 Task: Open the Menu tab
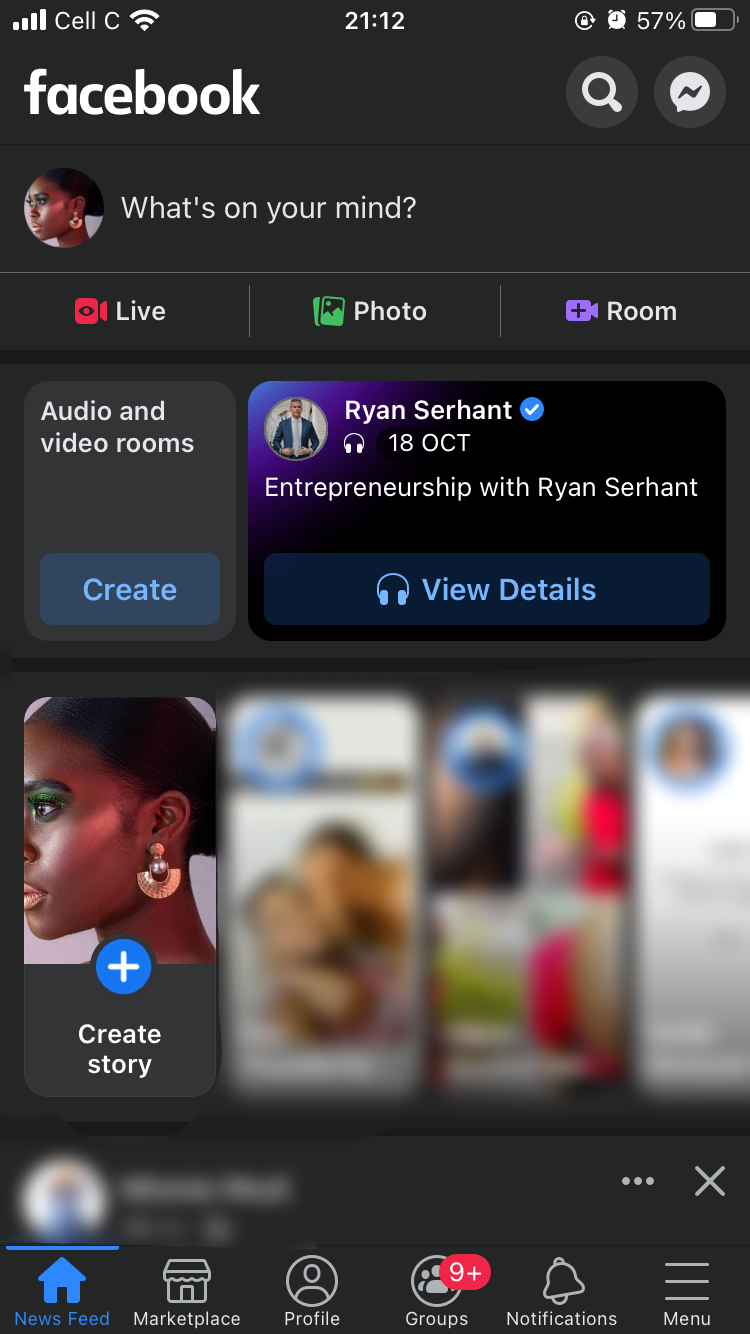point(687,1291)
